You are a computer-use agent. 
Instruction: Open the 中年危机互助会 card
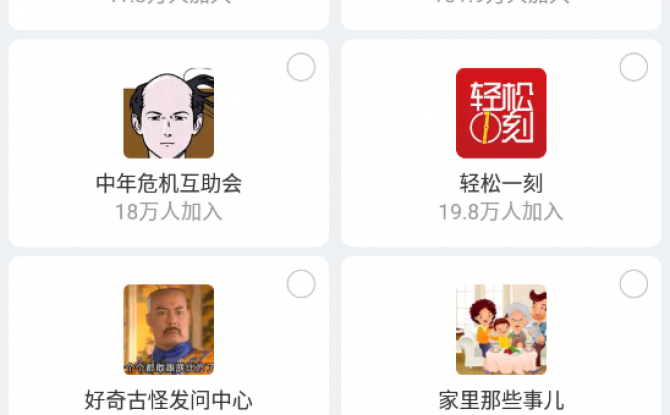pos(168,150)
